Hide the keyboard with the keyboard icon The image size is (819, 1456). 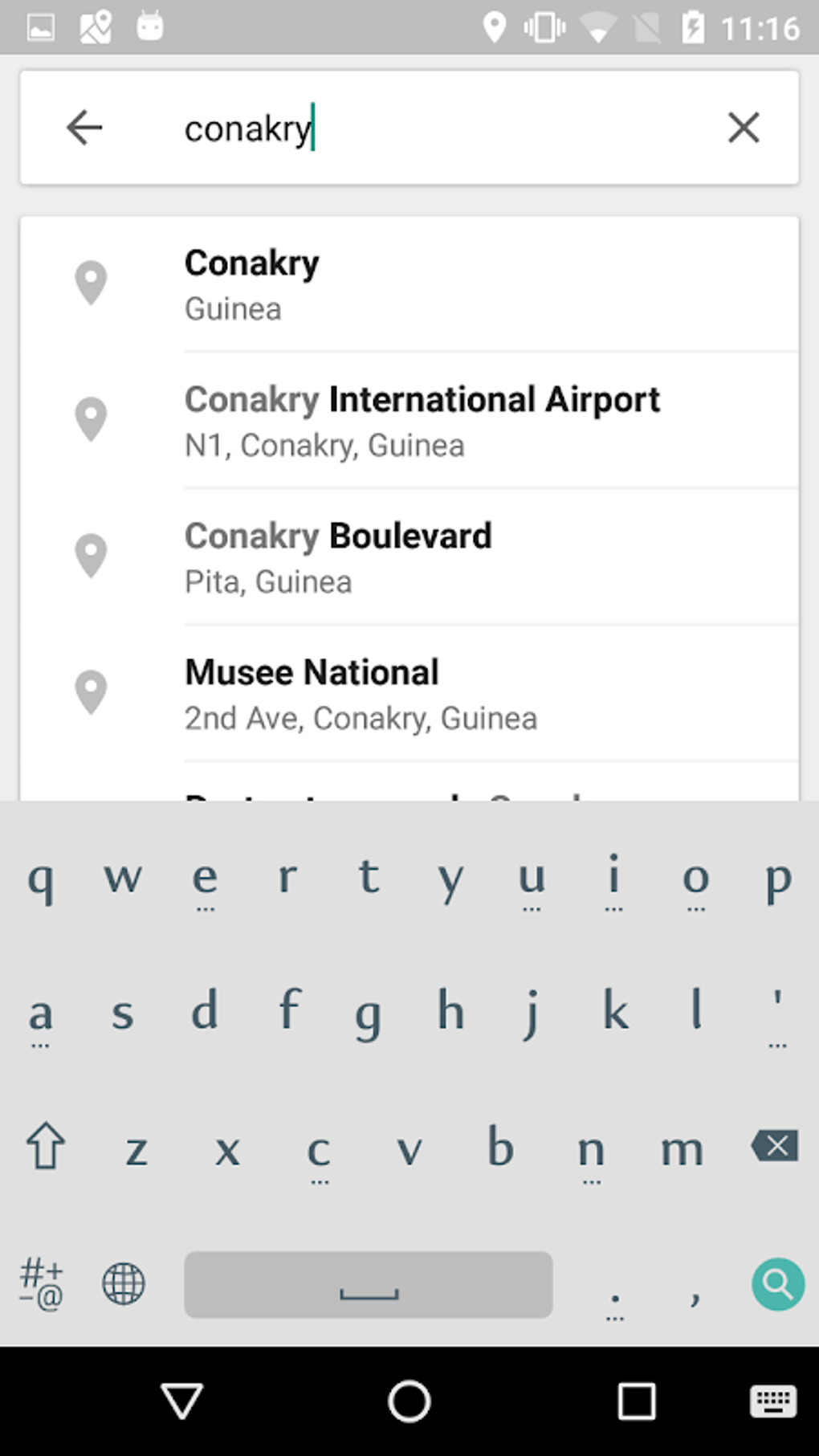coord(772,1401)
